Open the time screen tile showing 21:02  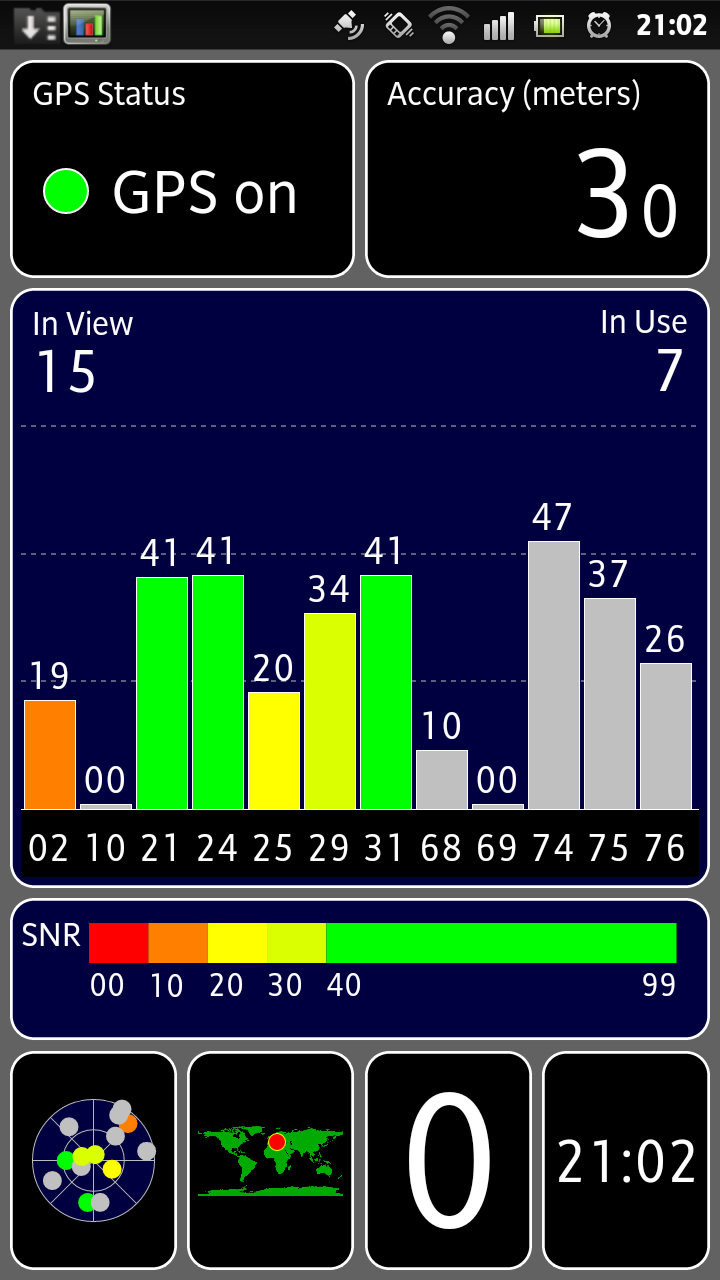(626, 1159)
